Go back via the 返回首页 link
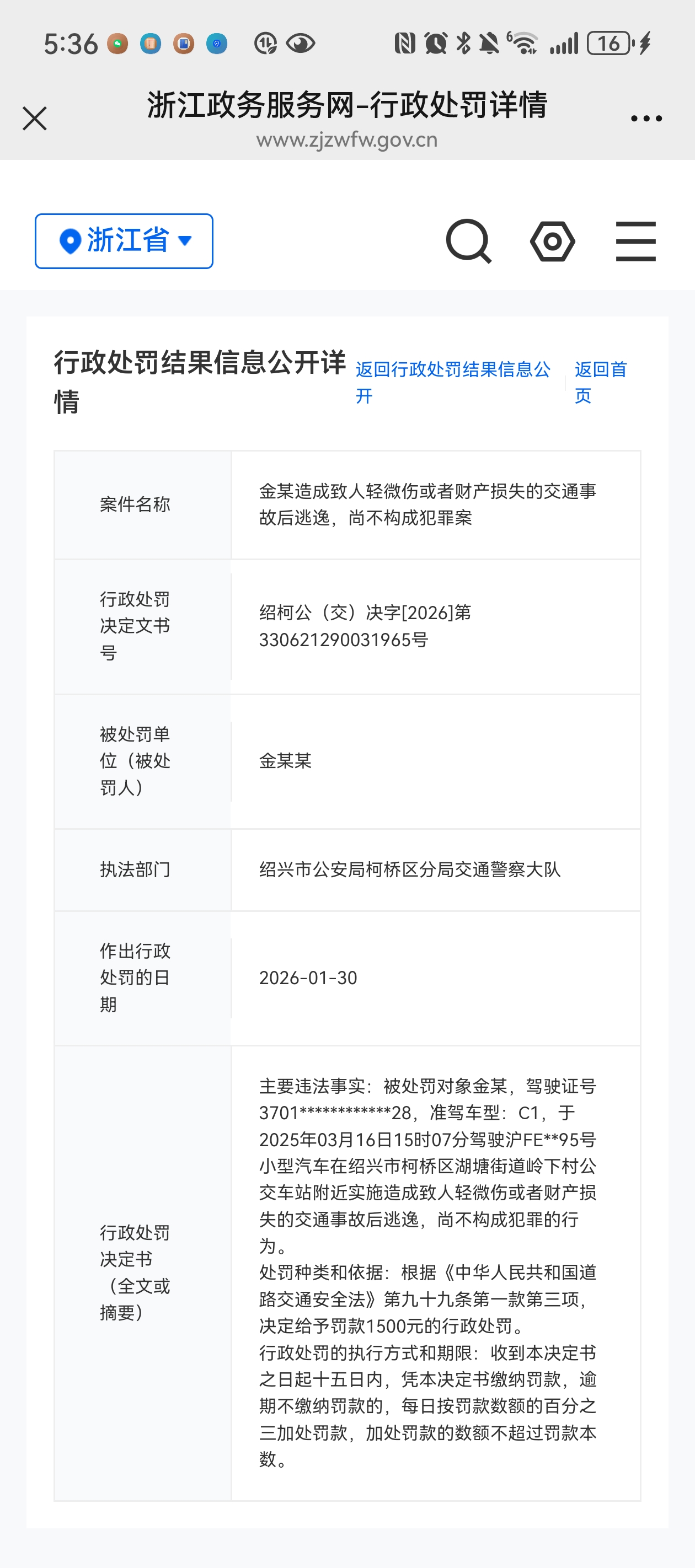695x1568 pixels. pyautogui.click(x=601, y=382)
